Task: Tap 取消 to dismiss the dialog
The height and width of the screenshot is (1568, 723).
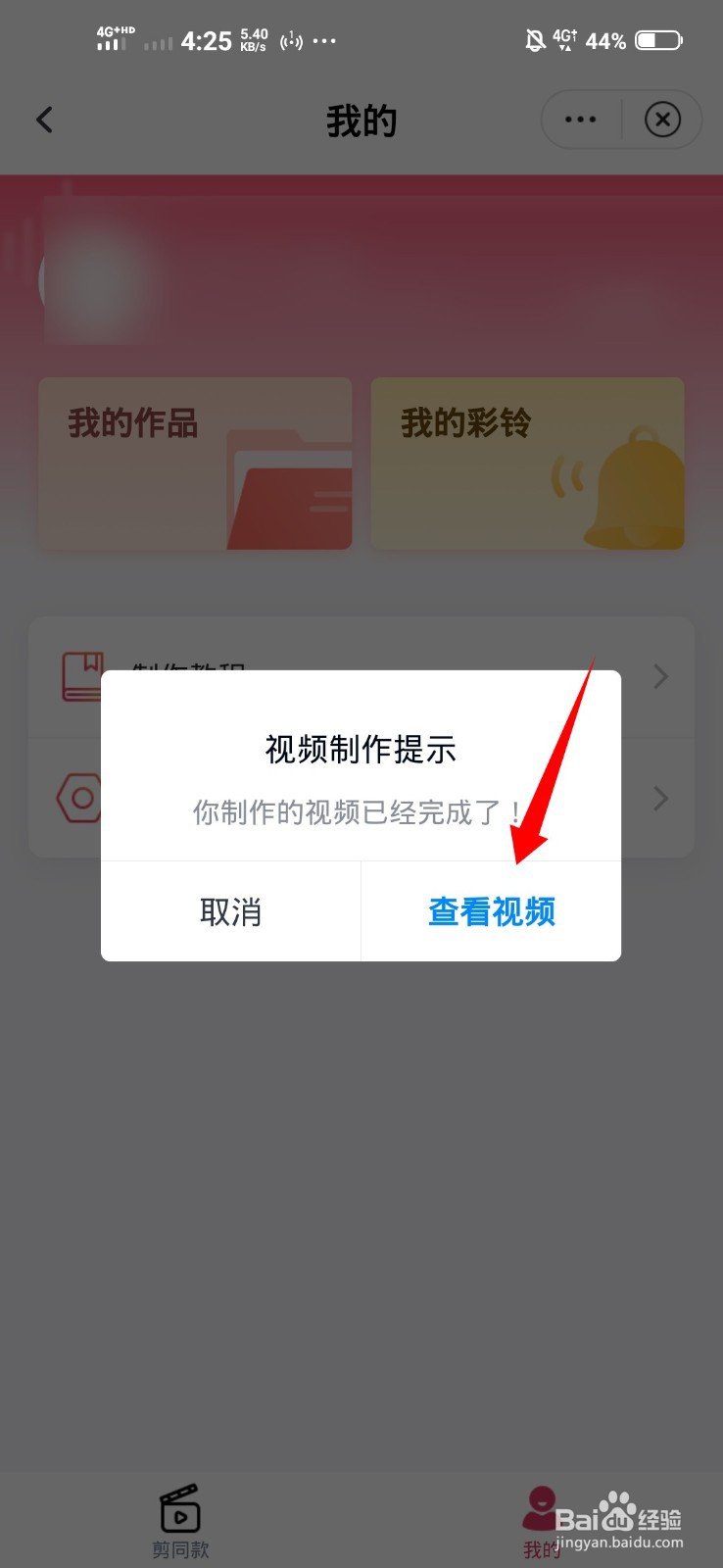Action: [231, 911]
